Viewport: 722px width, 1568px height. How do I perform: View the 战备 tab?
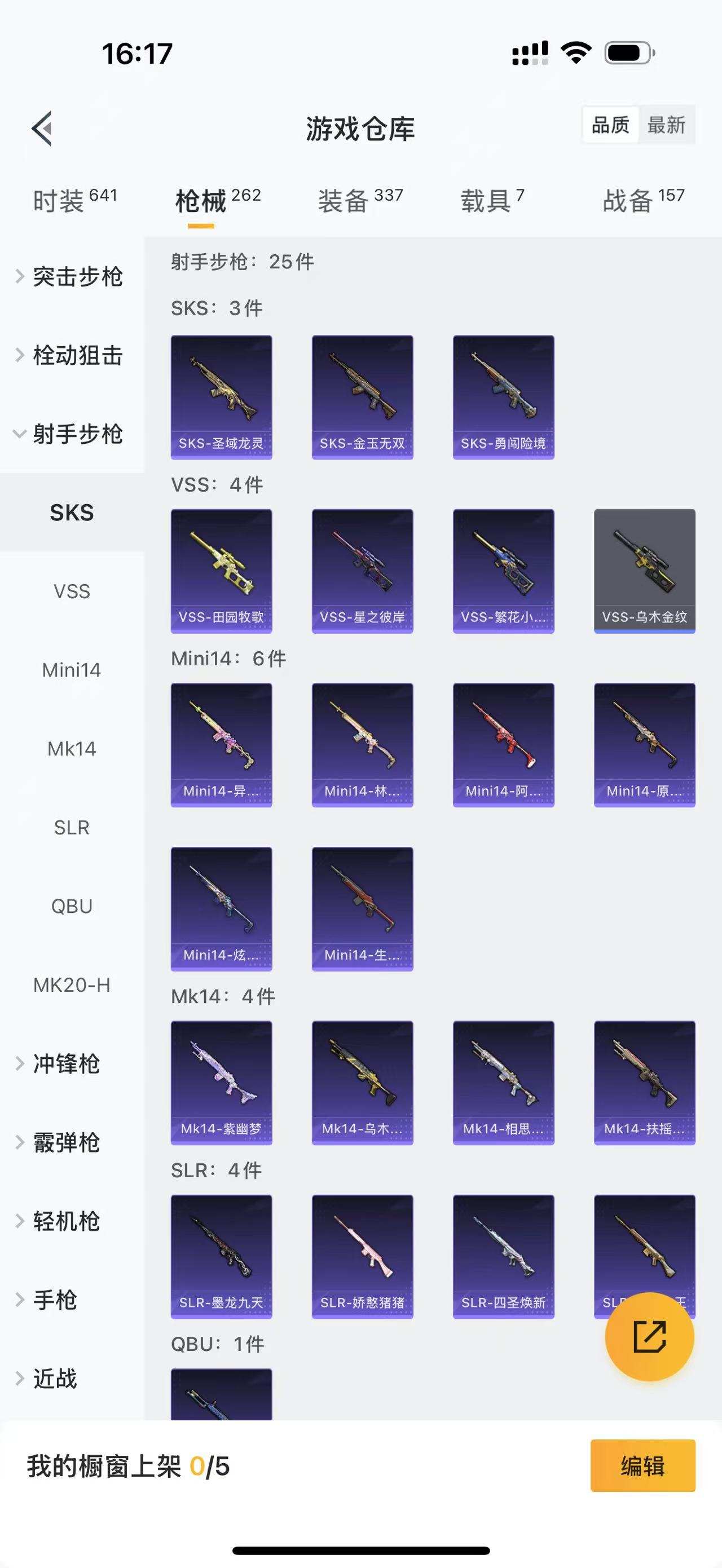point(643,200)
